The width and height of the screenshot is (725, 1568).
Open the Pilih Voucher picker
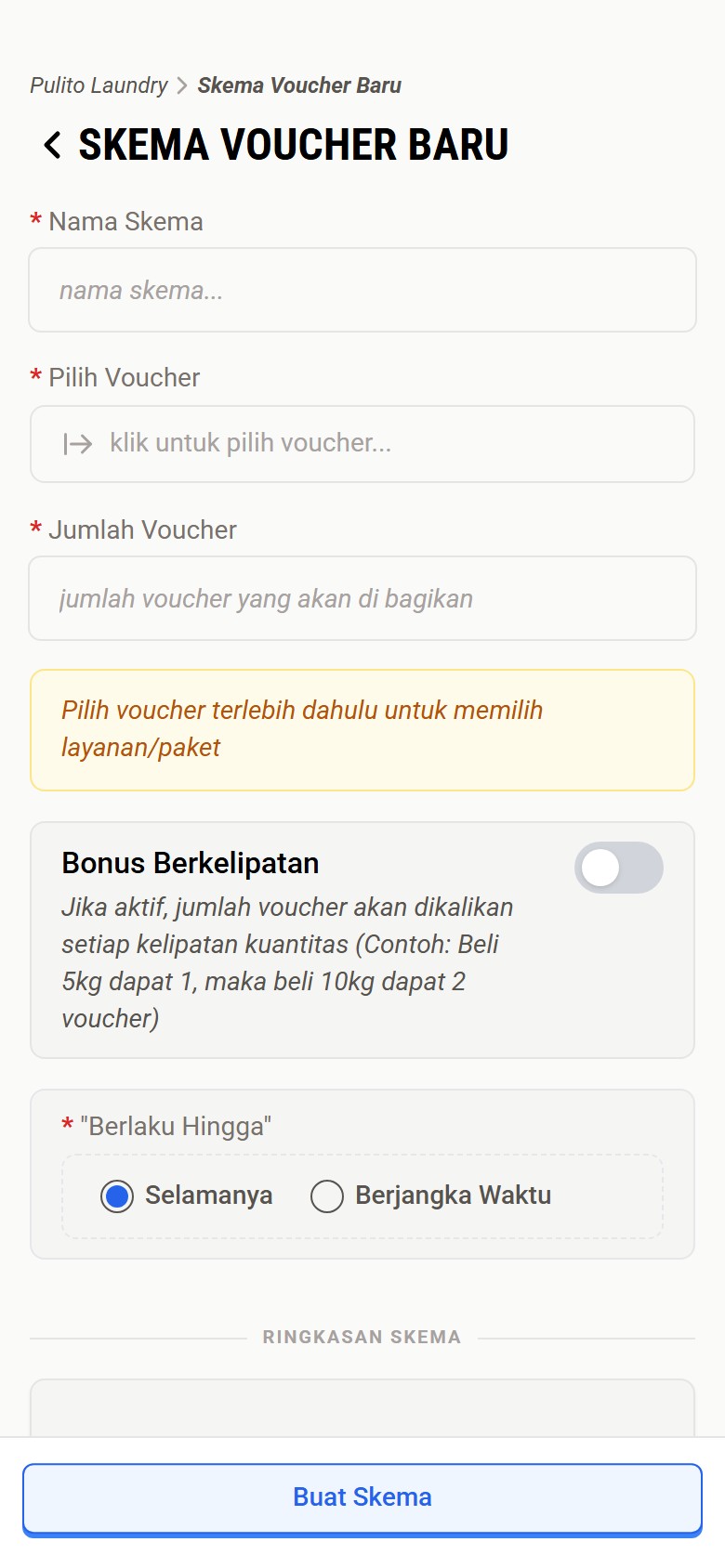coord(362,444)
